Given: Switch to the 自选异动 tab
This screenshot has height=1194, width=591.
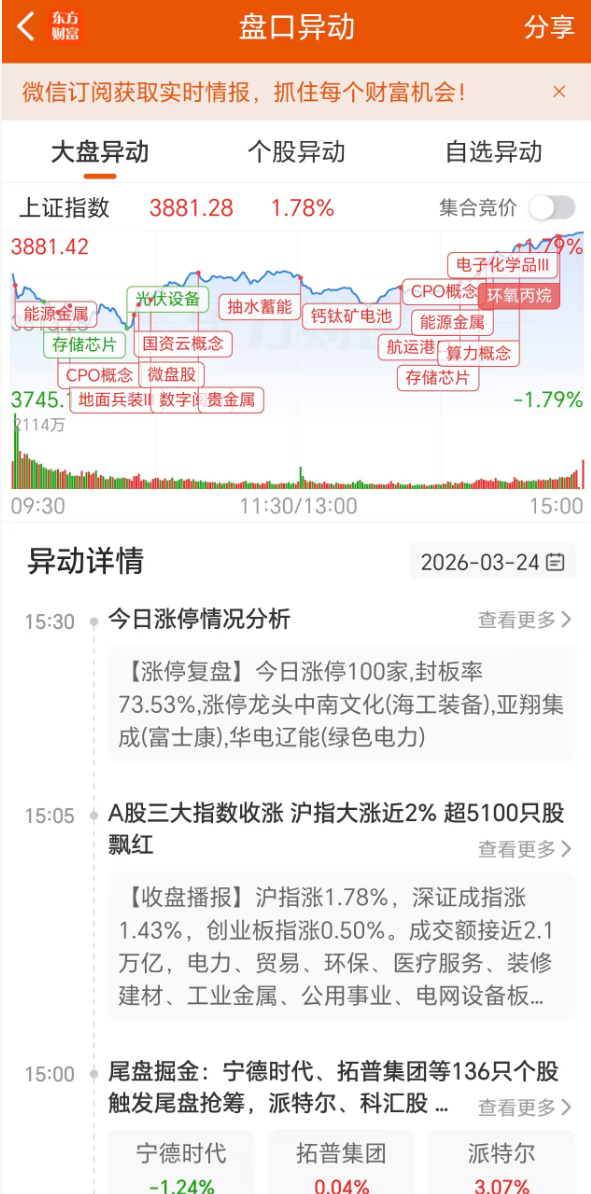Looking at the screenshot, I should coord(494,152).
